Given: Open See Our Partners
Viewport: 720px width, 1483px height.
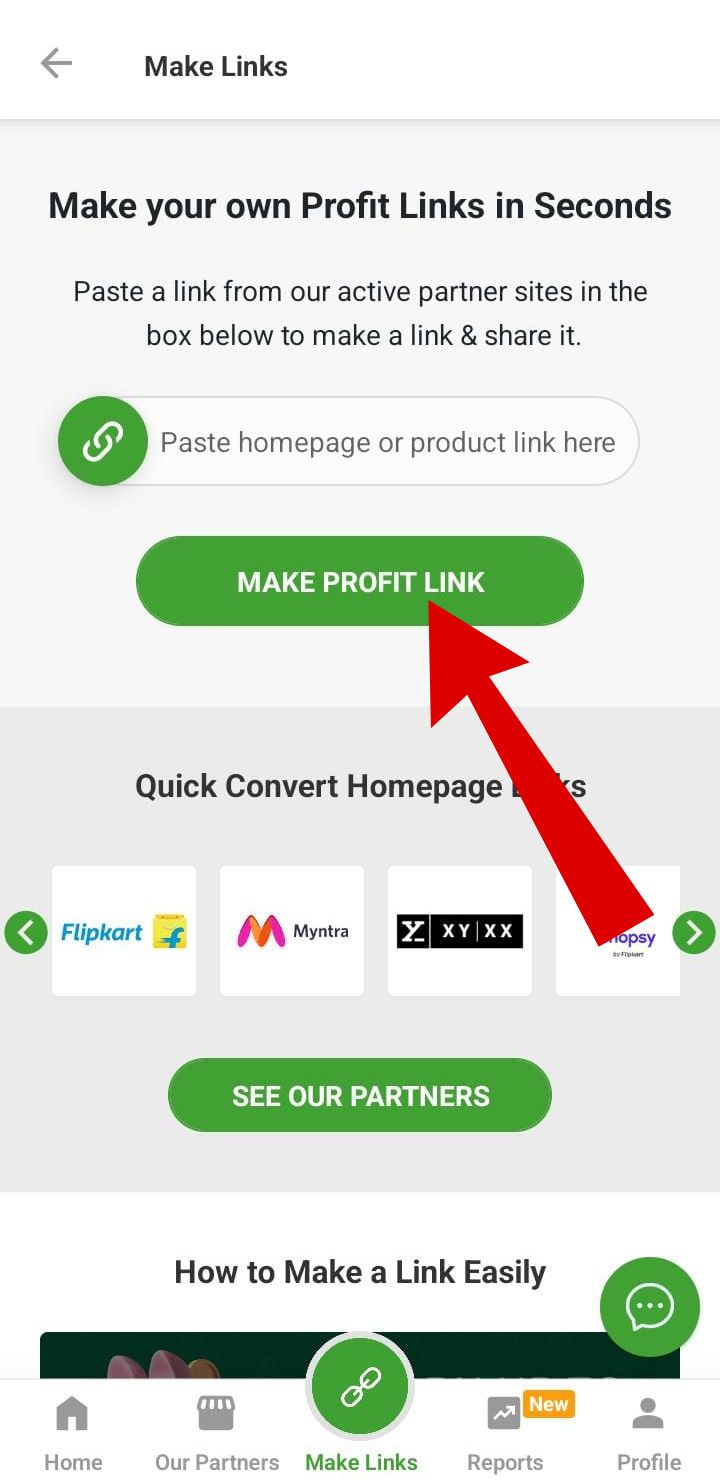Looking at the screenshot, I should (360, 1095).
